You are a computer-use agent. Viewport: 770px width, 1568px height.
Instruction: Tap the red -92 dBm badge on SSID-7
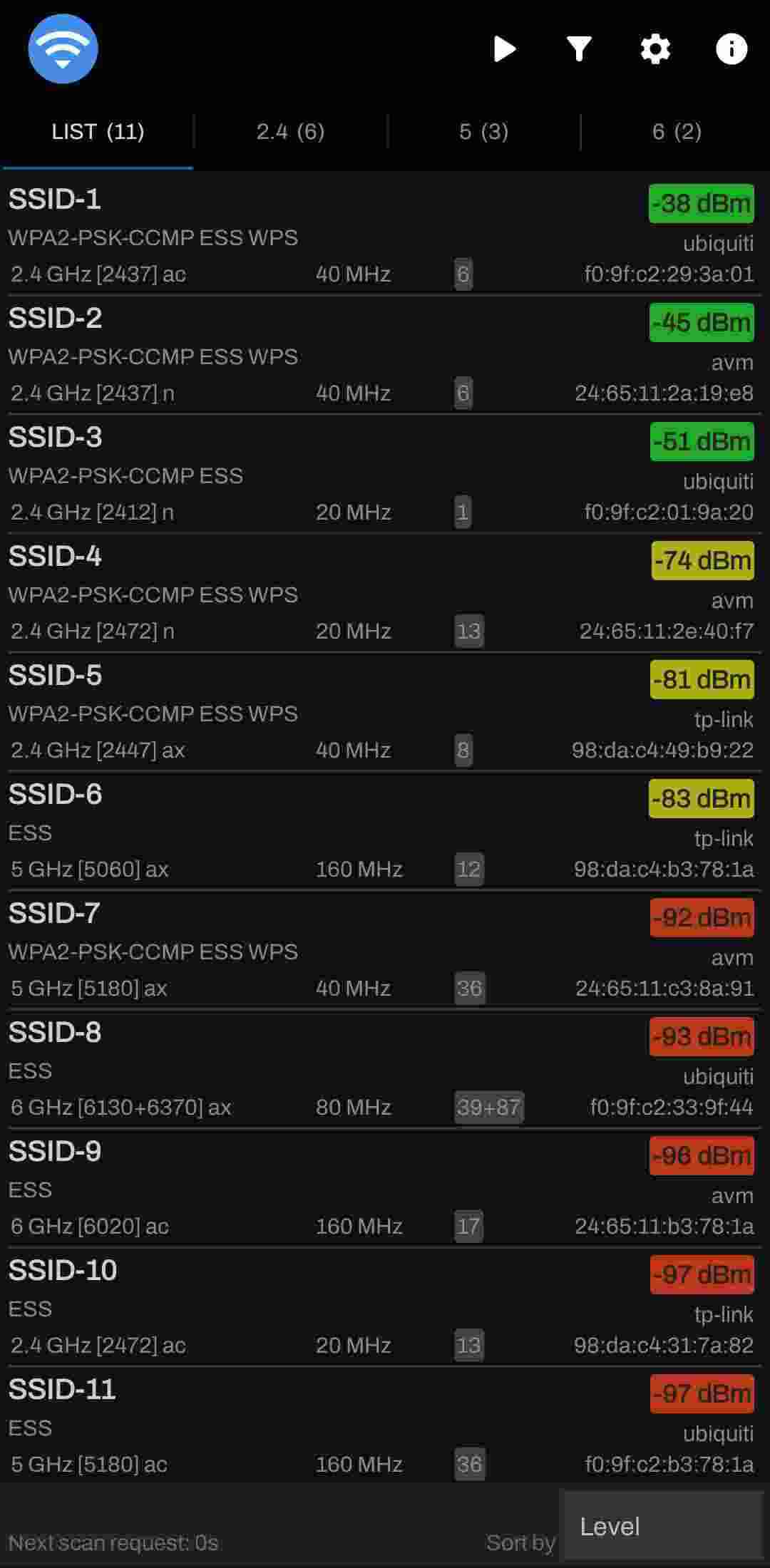(700, 917)
